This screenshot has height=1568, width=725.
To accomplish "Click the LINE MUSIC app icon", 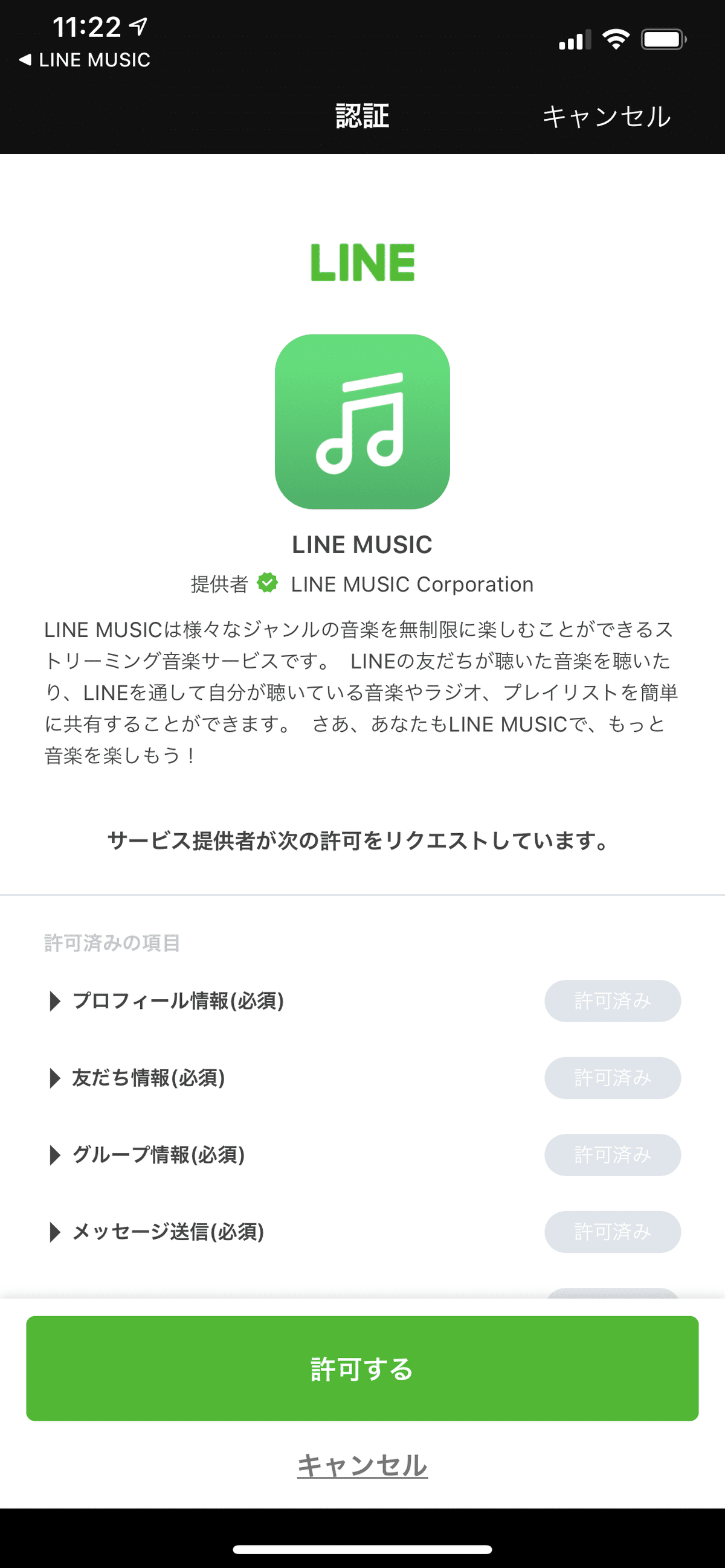I will coord(362,420).
